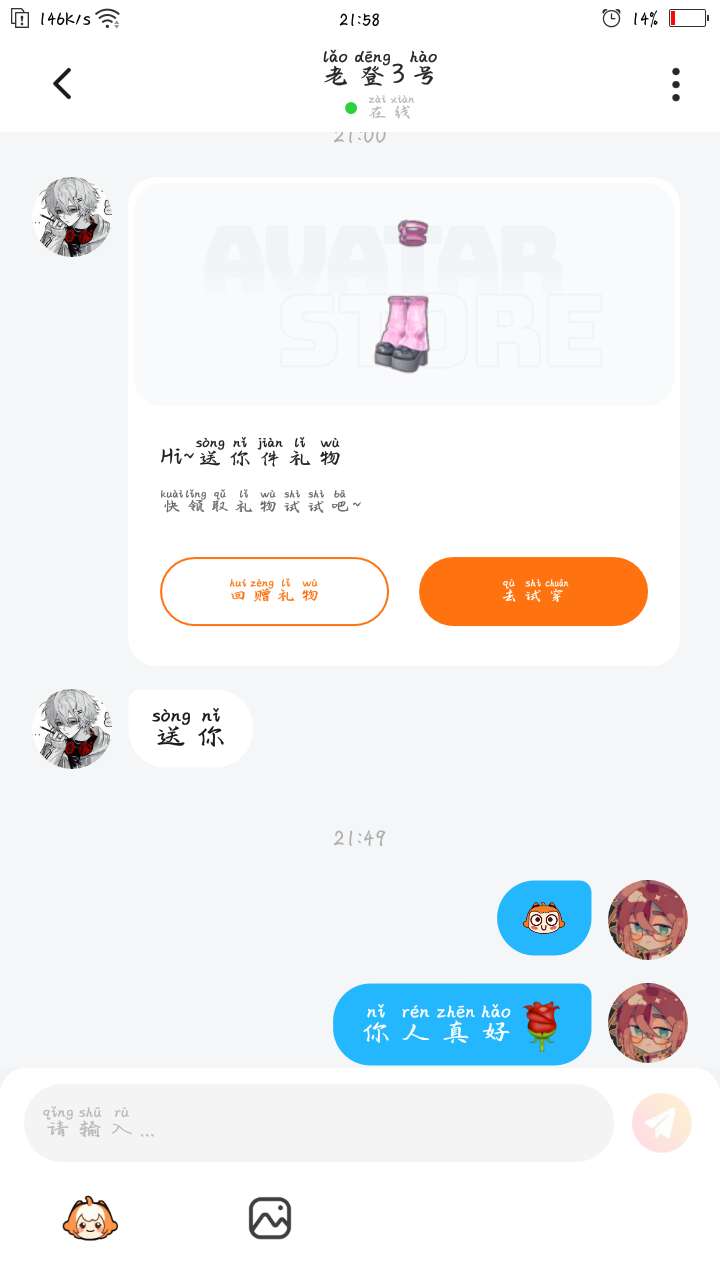This screenshot has width=720, height=1280.
Task: Open the avatar gift card preview
Action: [x=404, y=295]
